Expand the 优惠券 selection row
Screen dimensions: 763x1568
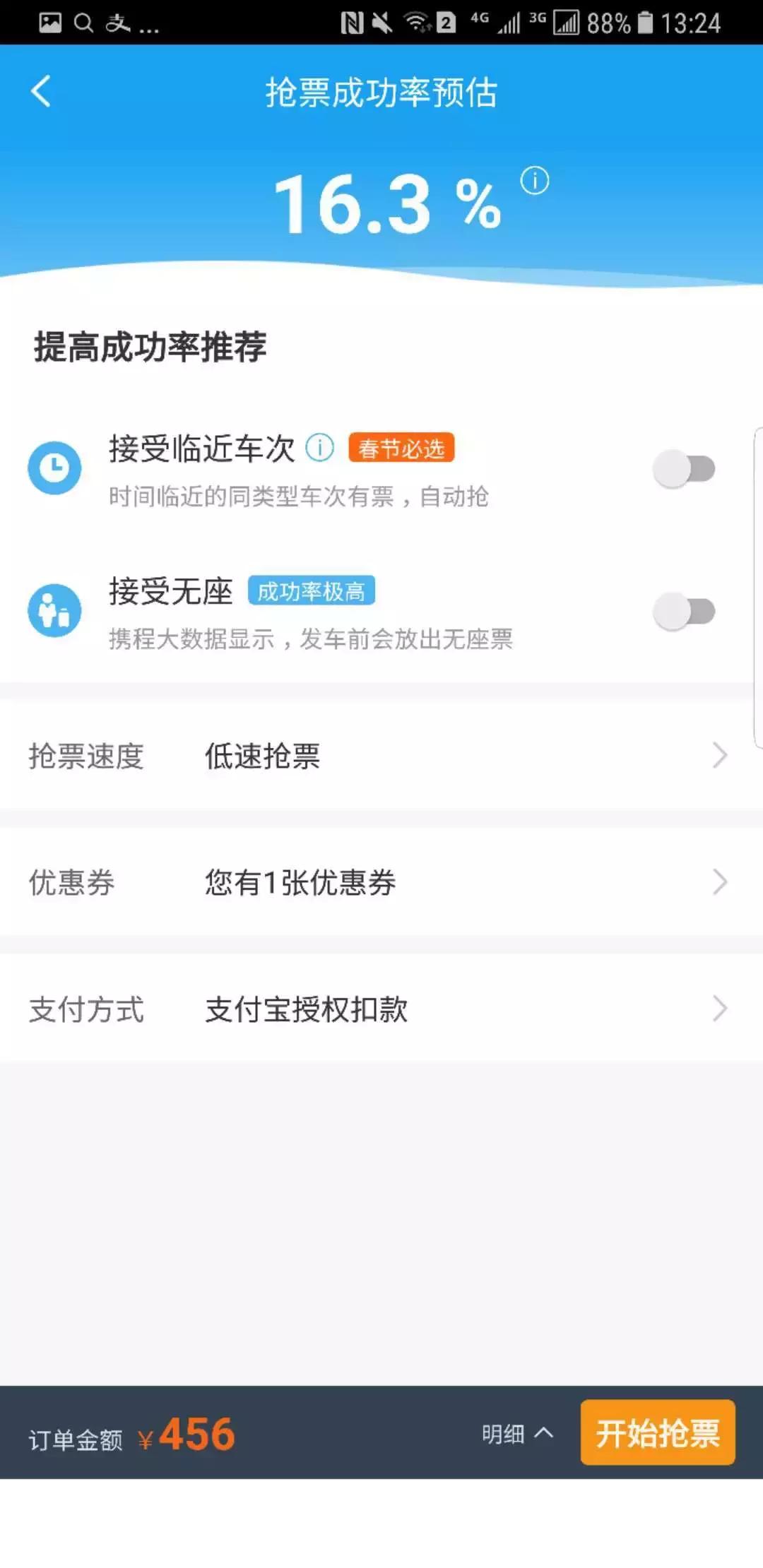(719, 881)
